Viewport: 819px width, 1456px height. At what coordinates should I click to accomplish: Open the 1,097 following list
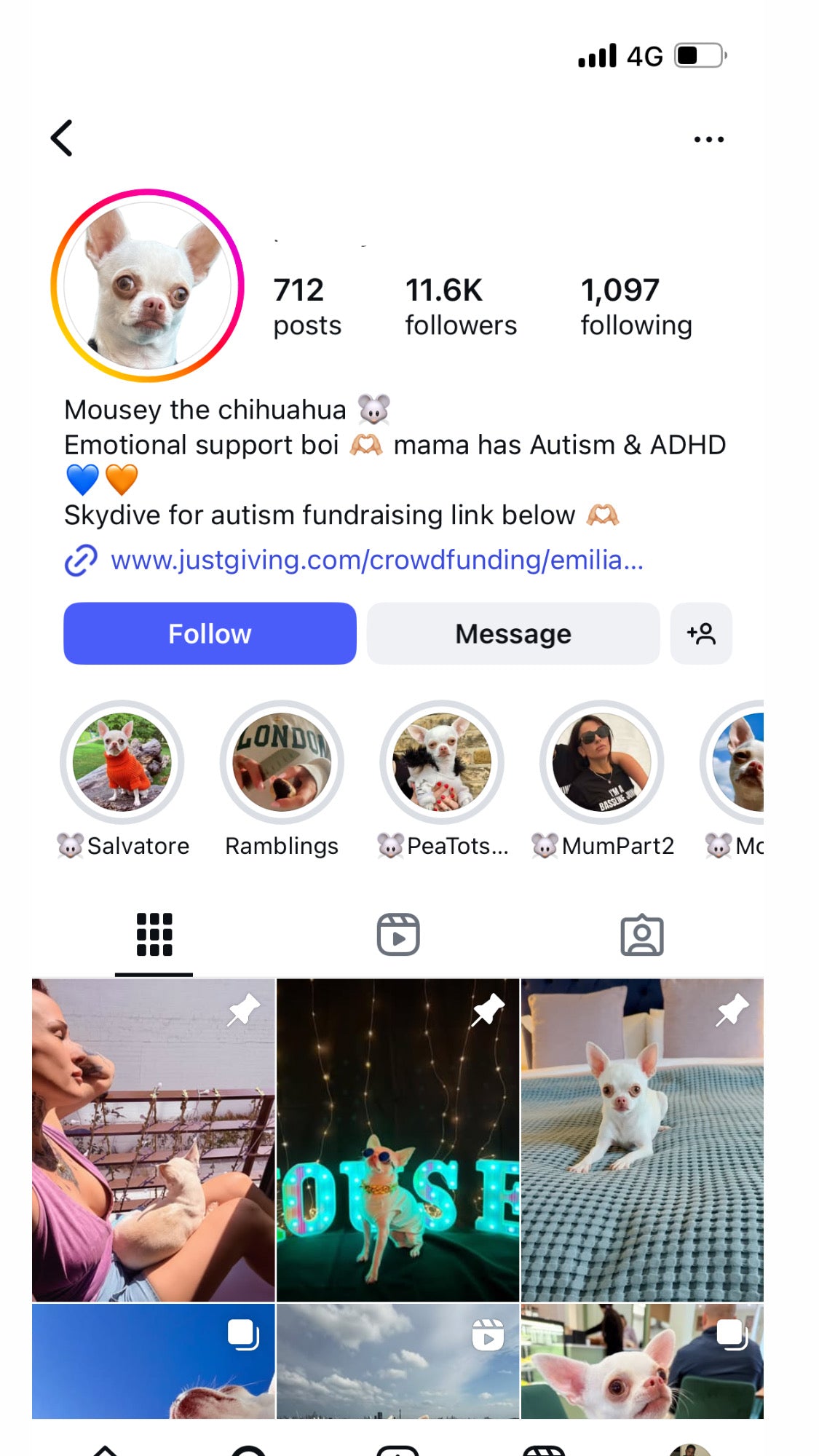[636, 306]
